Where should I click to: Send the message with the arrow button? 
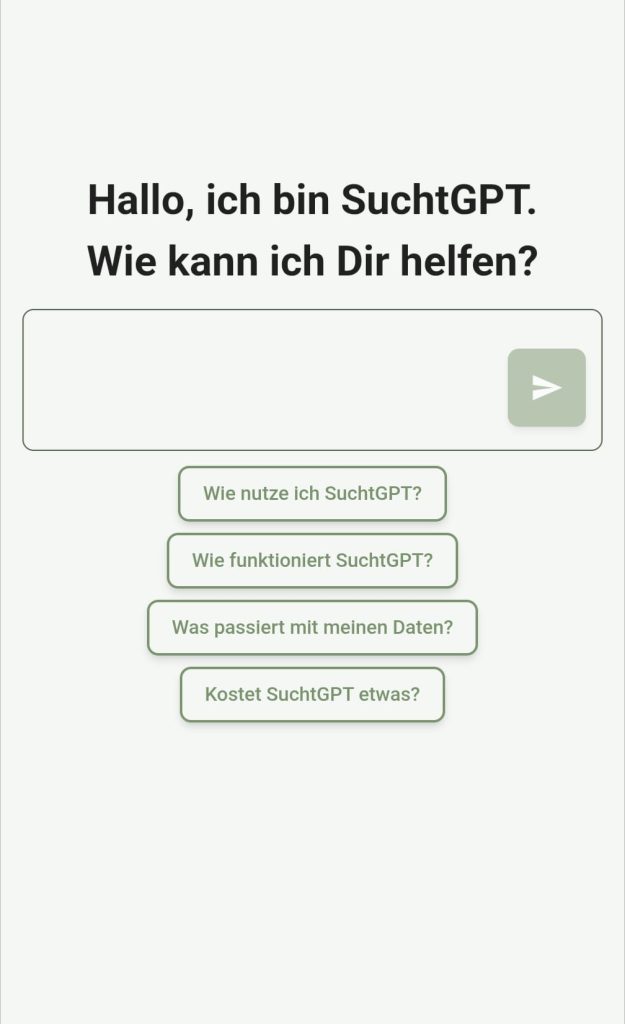click(546, 388)
